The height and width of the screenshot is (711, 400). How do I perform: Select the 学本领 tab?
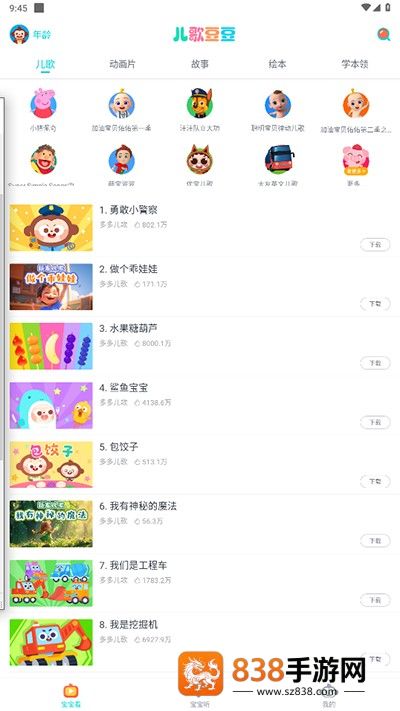355,64
